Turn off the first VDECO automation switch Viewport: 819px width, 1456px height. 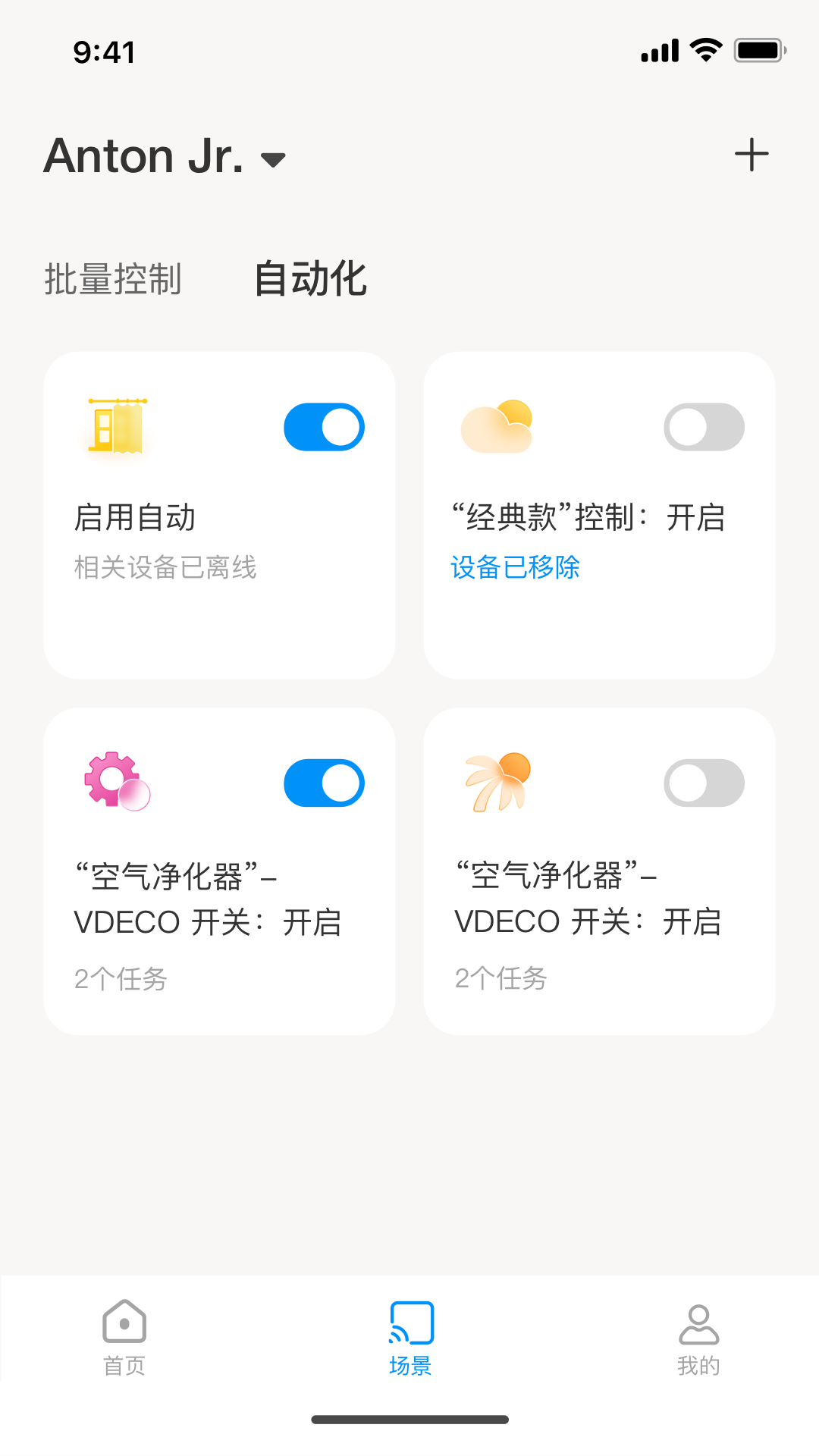324,783
